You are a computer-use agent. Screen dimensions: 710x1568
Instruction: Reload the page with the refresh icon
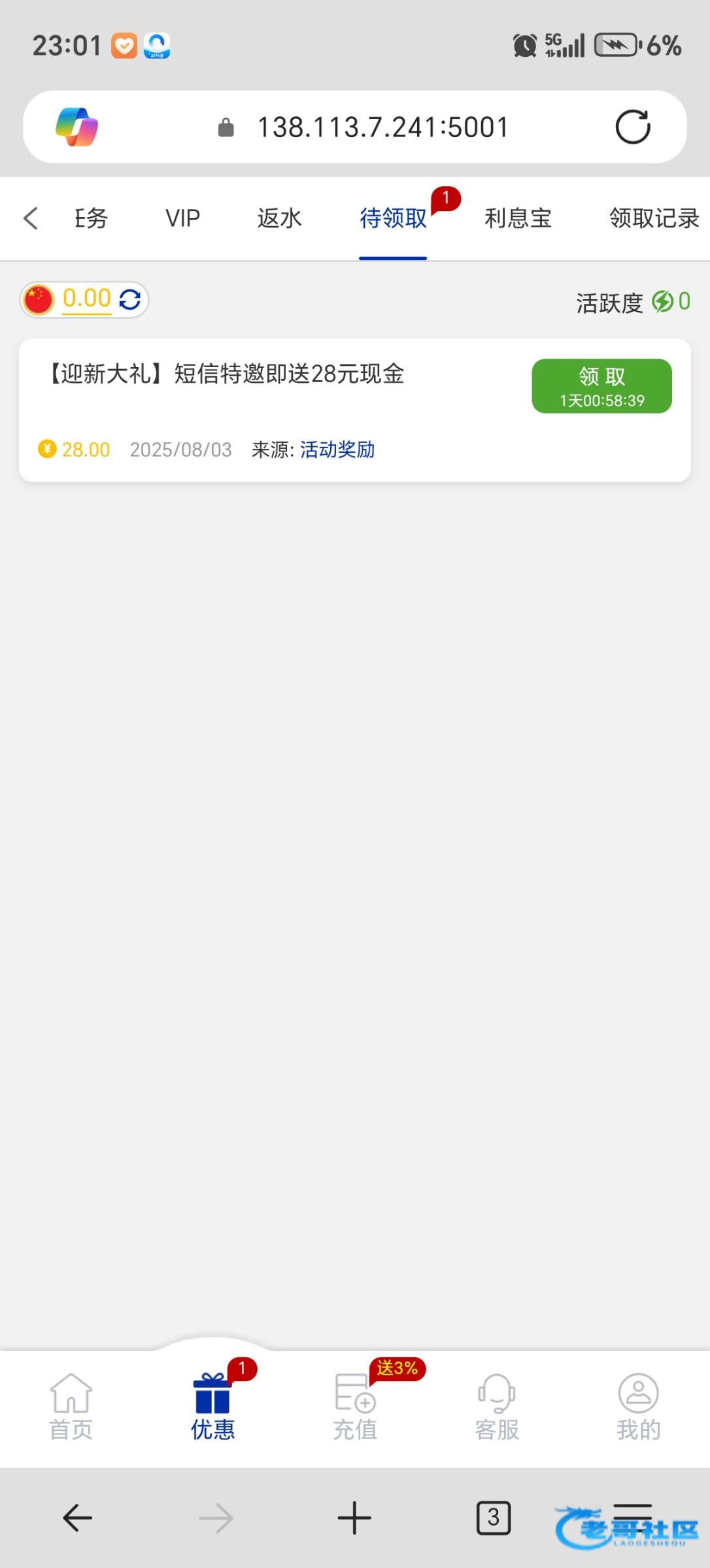point(633,127)
